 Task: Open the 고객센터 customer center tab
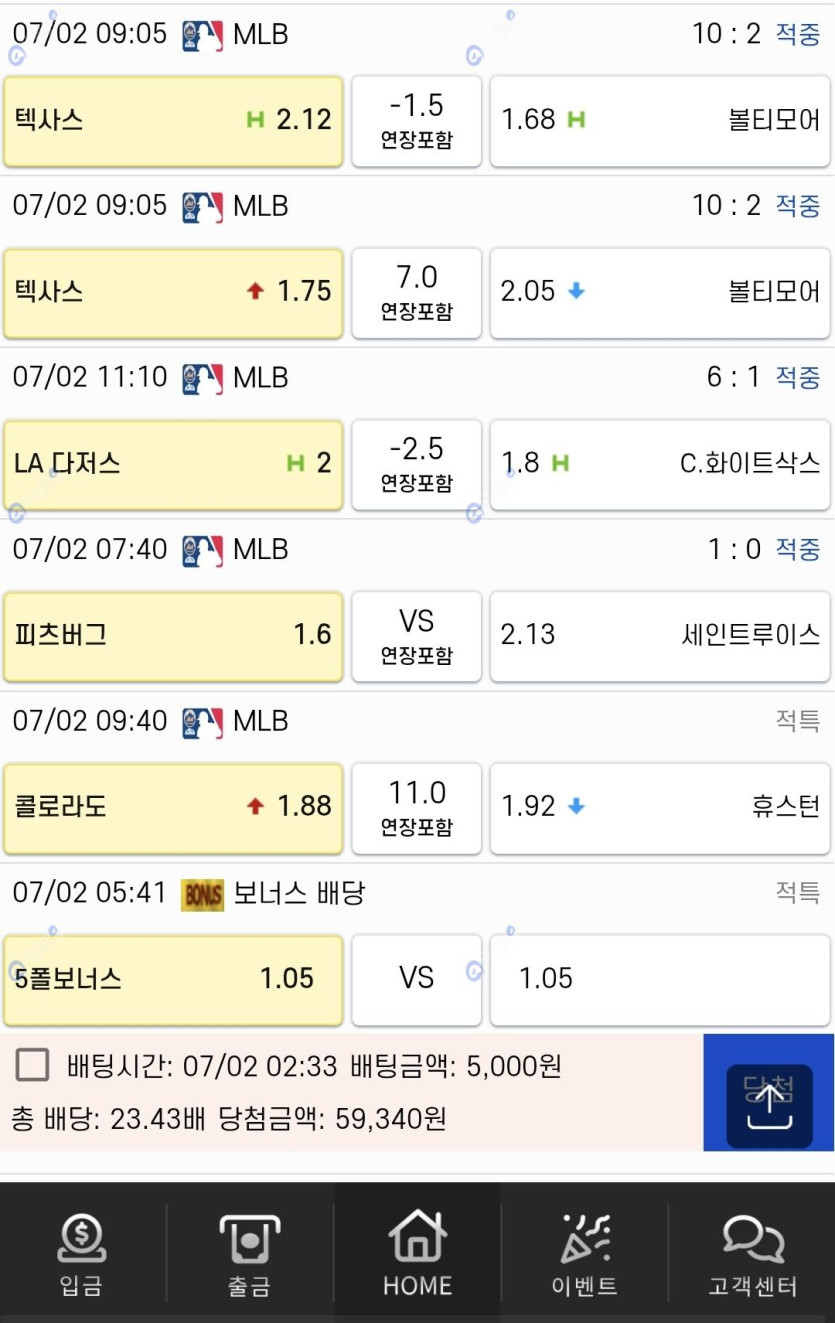pos(752,1253)
